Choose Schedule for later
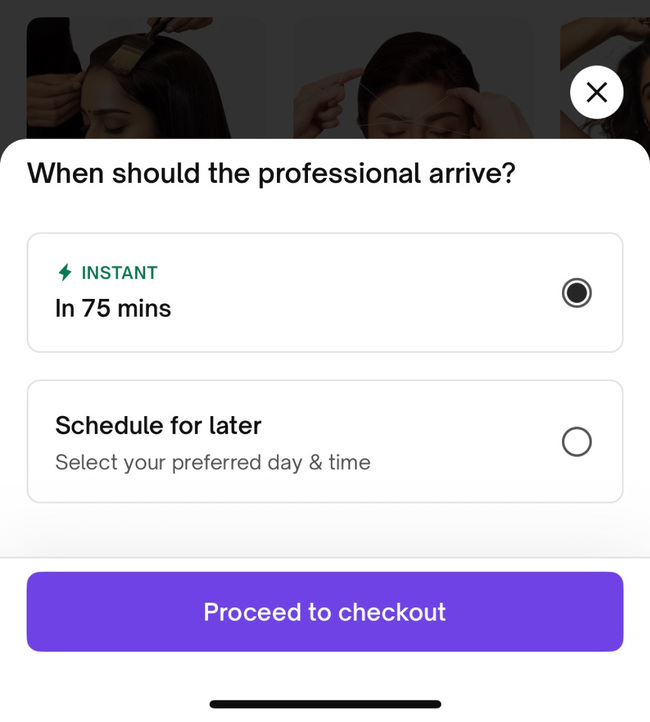 pyautogui.click(x=576, y=442)
